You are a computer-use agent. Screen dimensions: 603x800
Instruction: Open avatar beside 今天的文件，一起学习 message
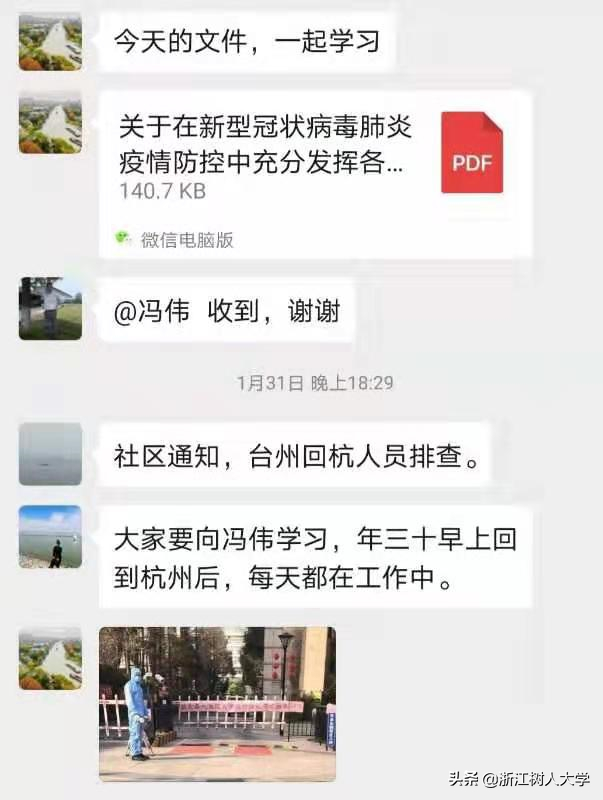point(50,41)
